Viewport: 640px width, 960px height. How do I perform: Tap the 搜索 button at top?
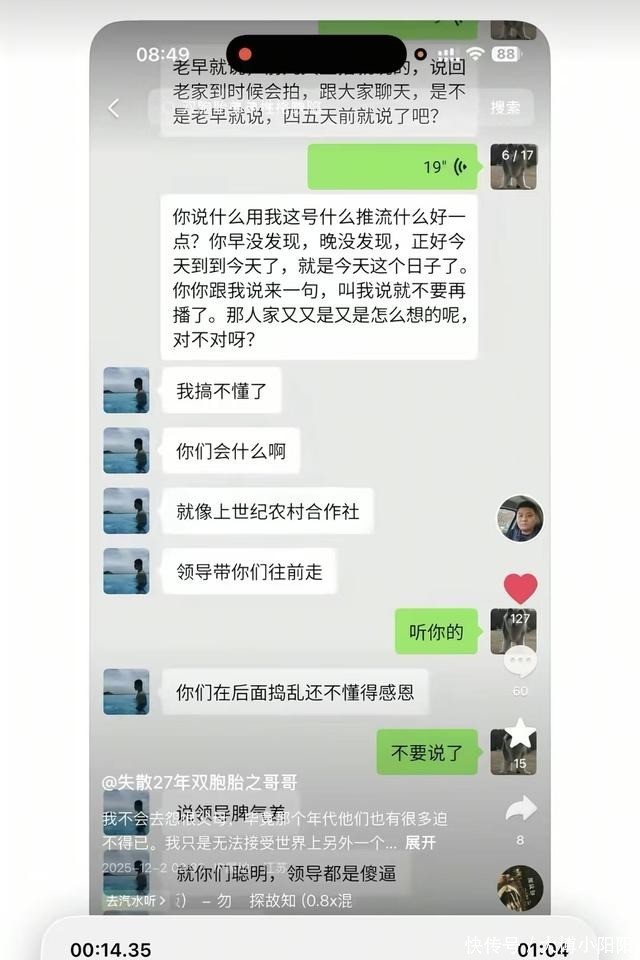(x=505, y=108)
